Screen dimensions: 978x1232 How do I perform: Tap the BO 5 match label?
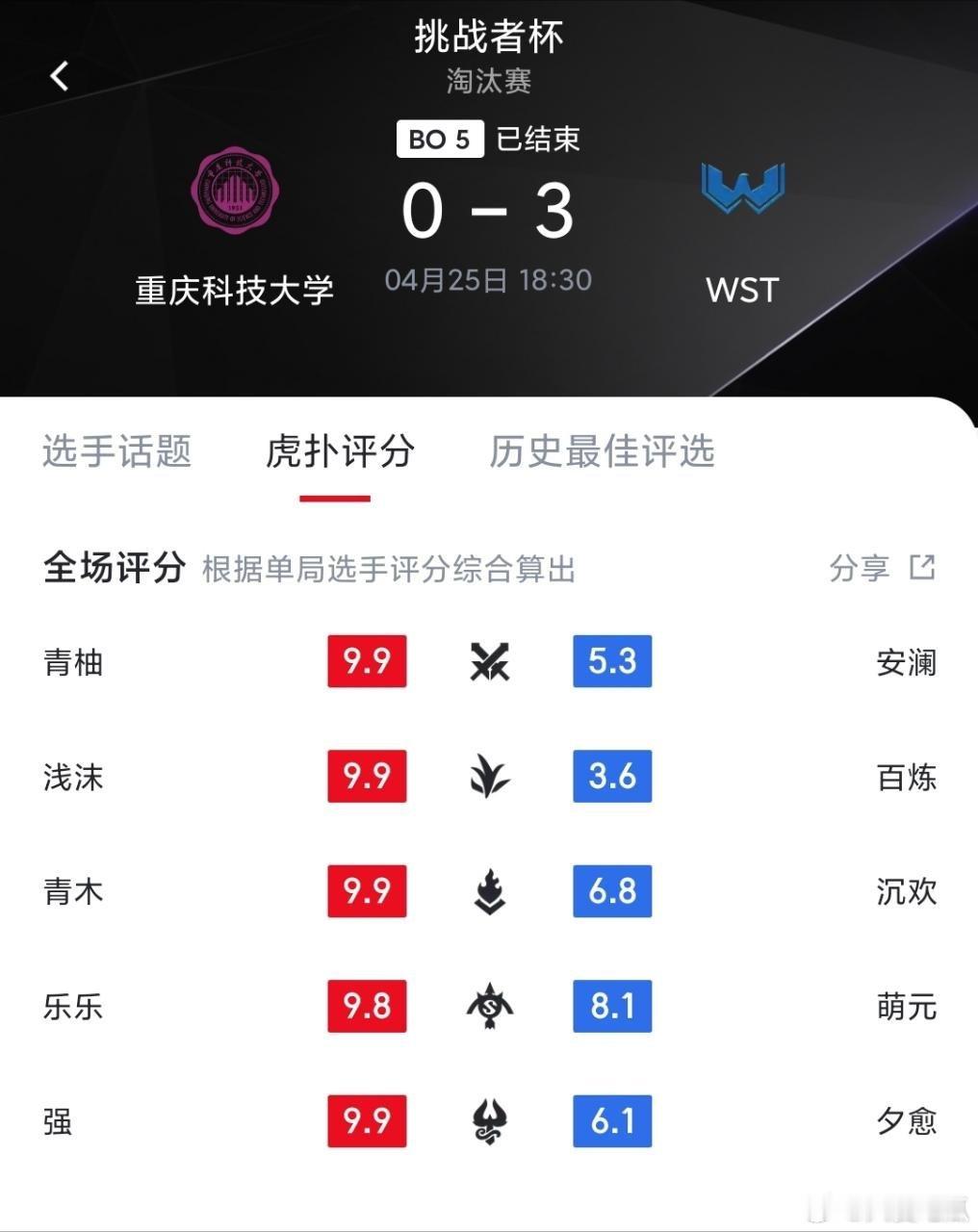coord(439,138)
